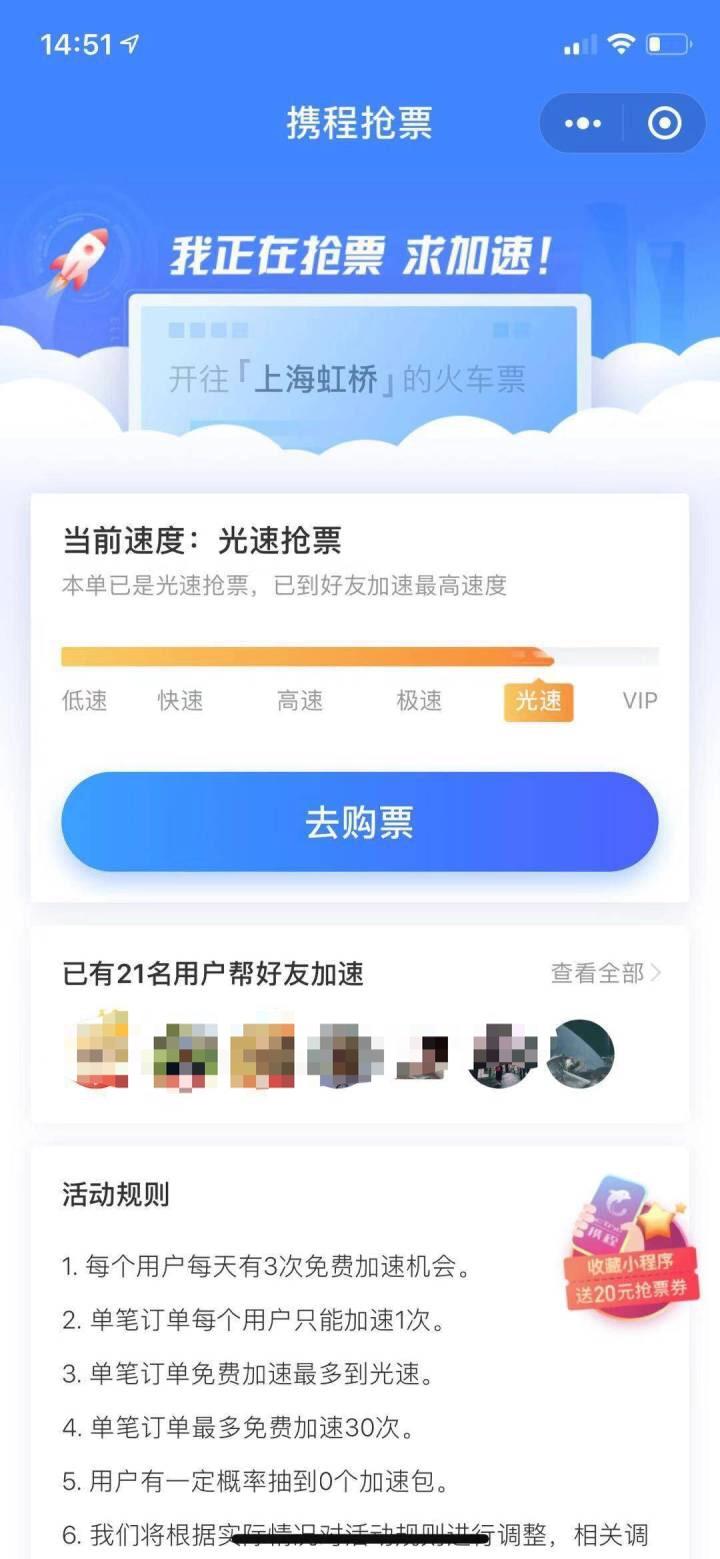Open 查看全部 list of helpers
This screenshot has height=1559, width=720.
coord(606,973)
